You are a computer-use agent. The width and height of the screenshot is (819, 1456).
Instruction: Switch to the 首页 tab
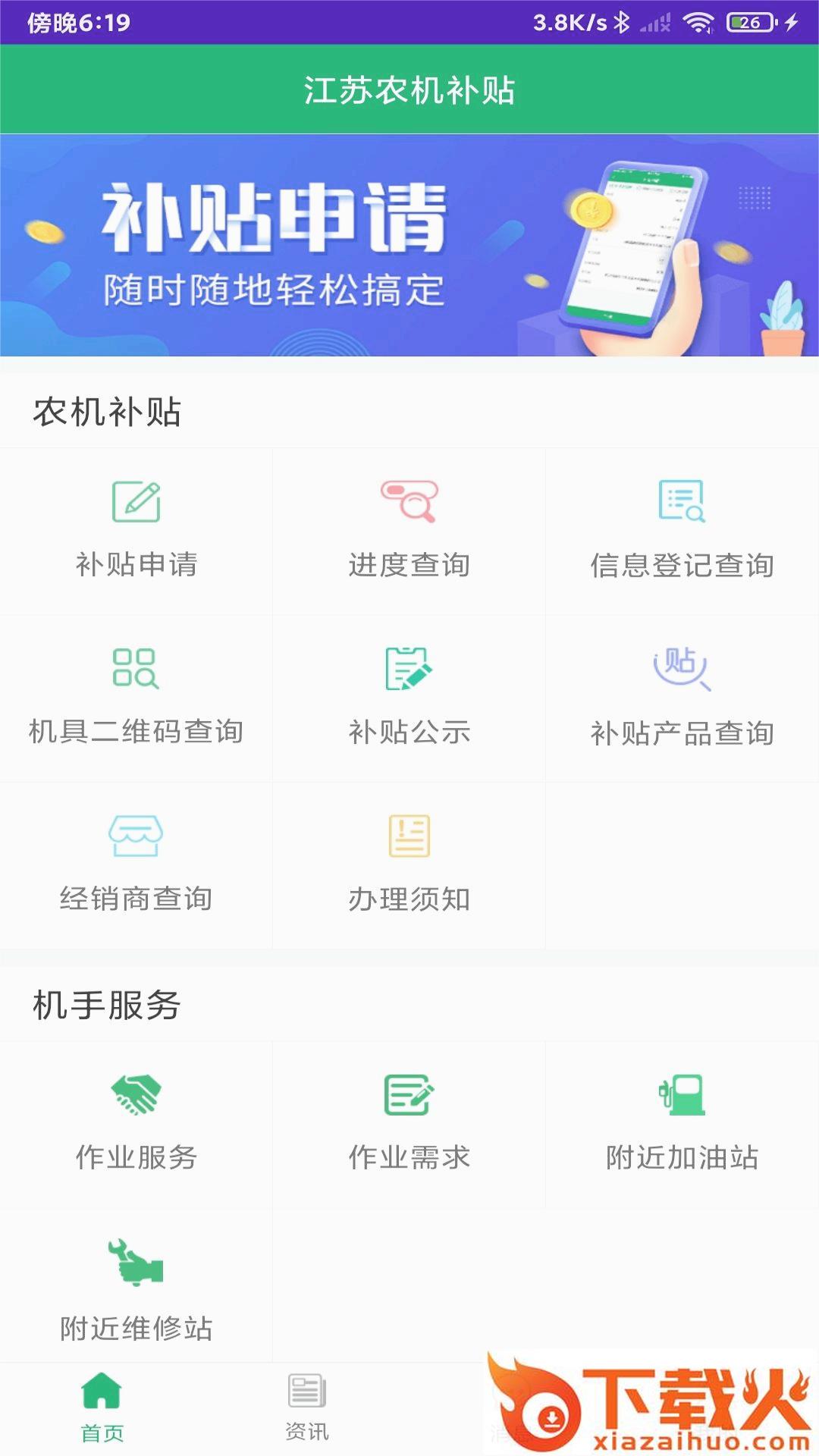click(x=102, y=1408)
